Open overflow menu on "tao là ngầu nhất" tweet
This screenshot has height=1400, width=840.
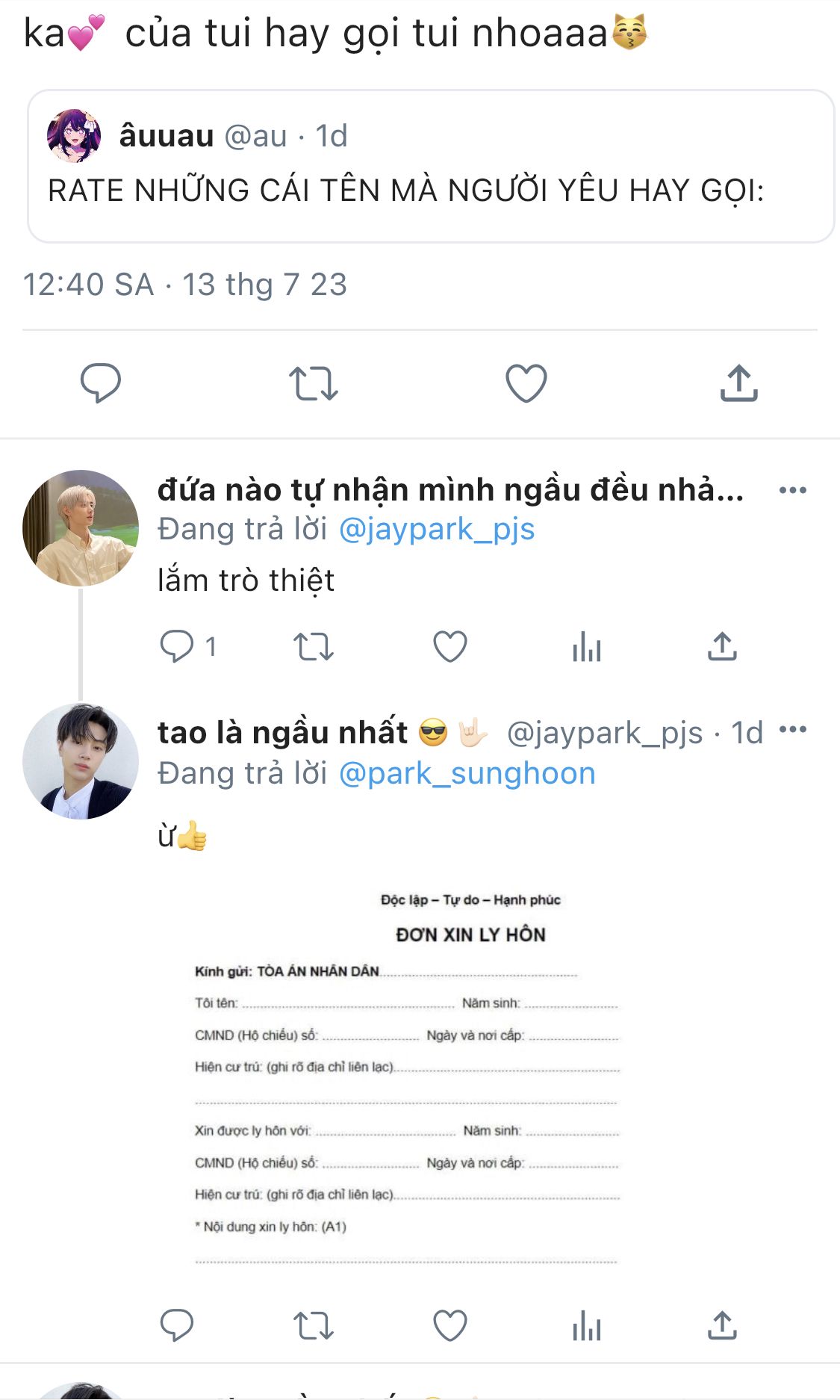pos(792,729)
